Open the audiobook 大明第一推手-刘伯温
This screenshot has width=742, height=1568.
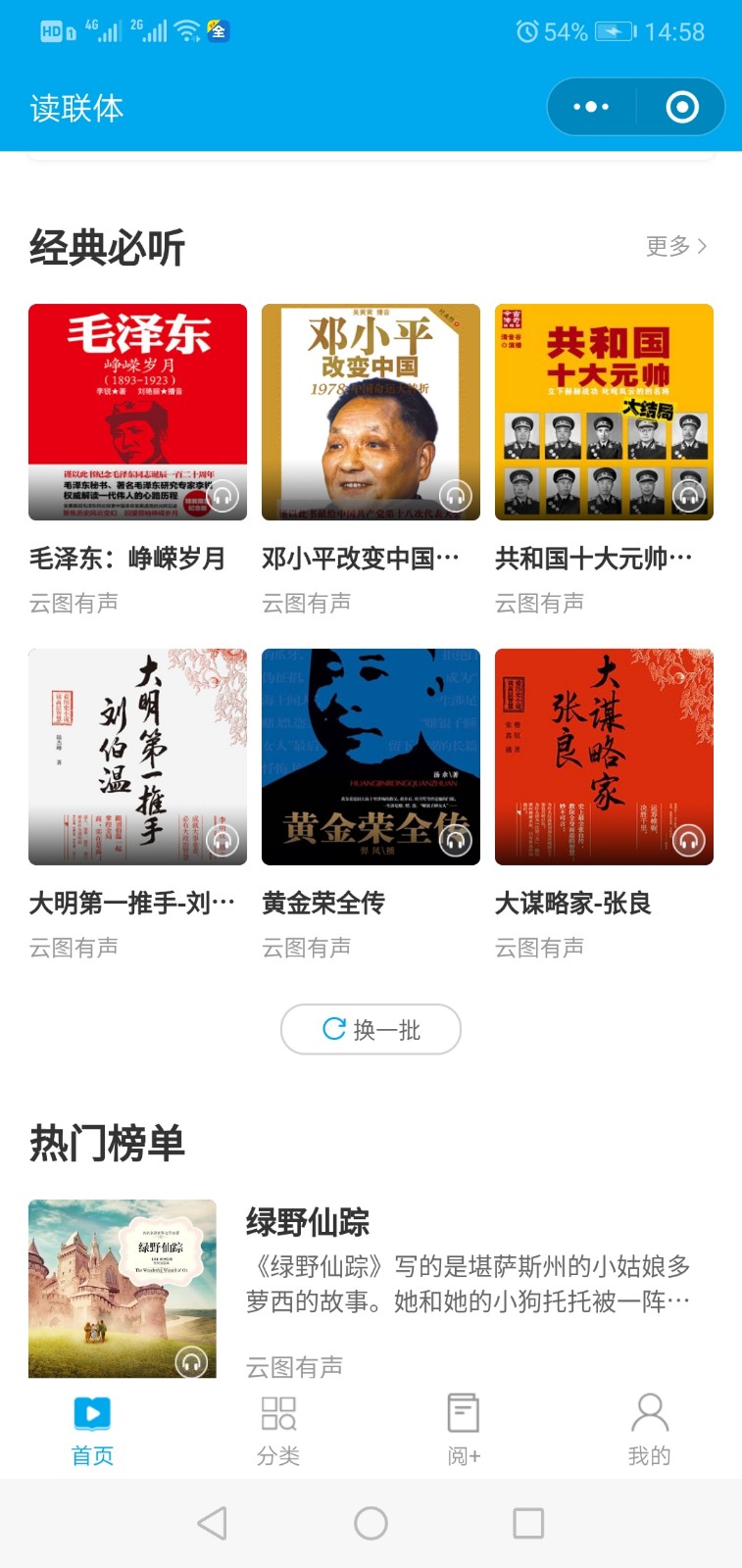137,757
